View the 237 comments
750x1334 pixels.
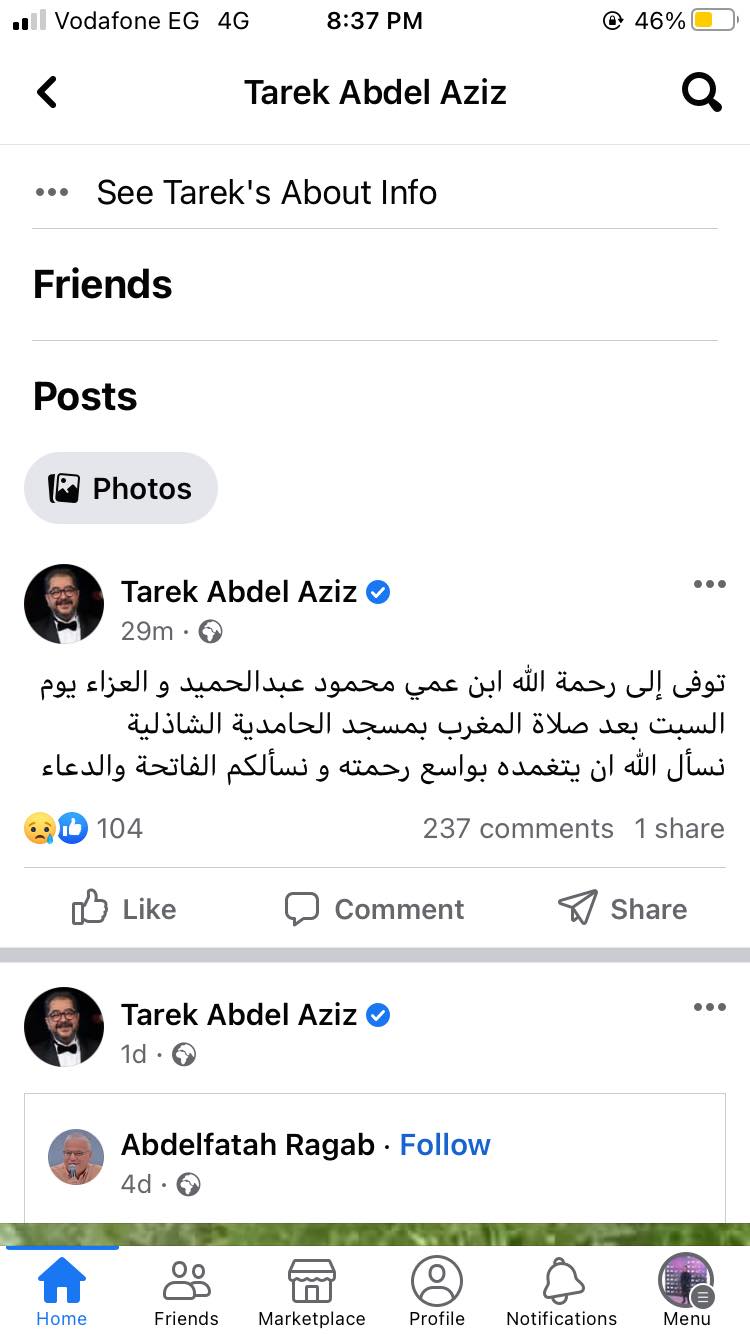[x=518, y=828]
